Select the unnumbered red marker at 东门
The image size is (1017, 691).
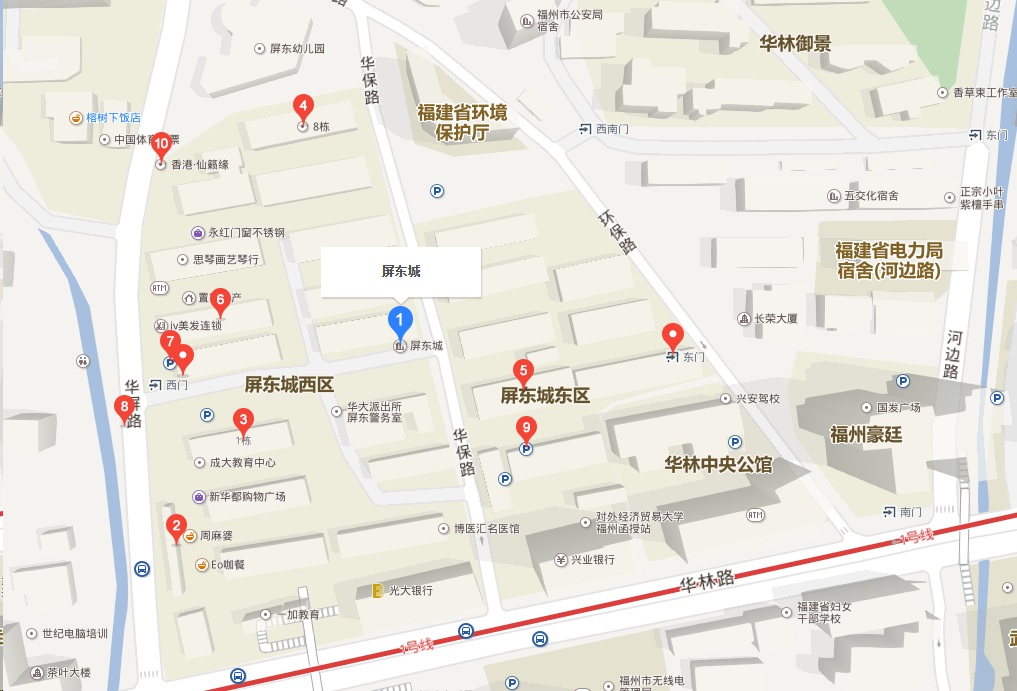673,336
